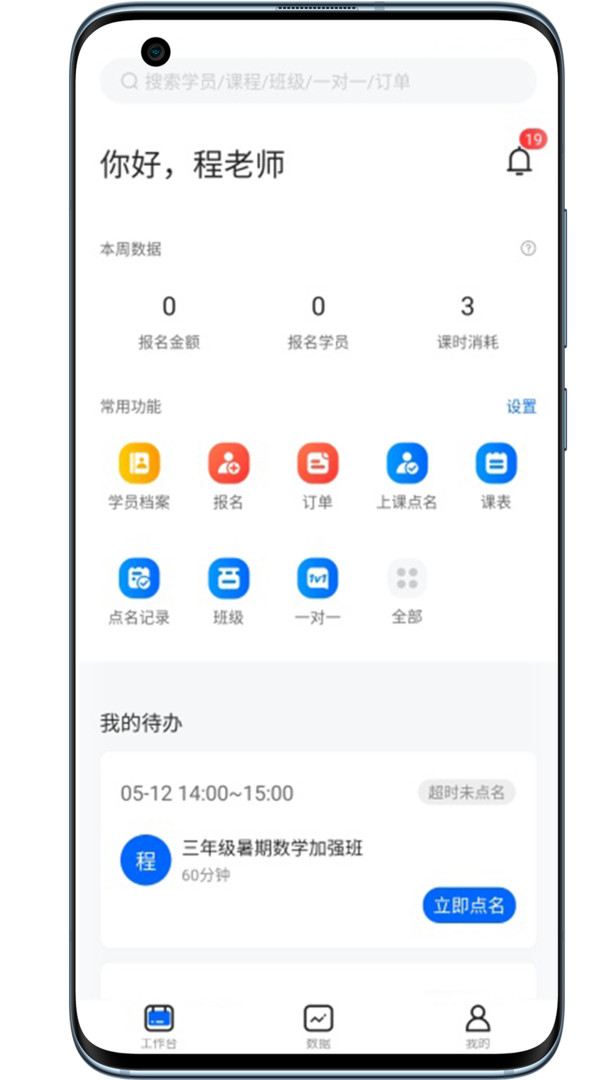Open 学员档案
607x1080 pixels.
click(139, 476)
